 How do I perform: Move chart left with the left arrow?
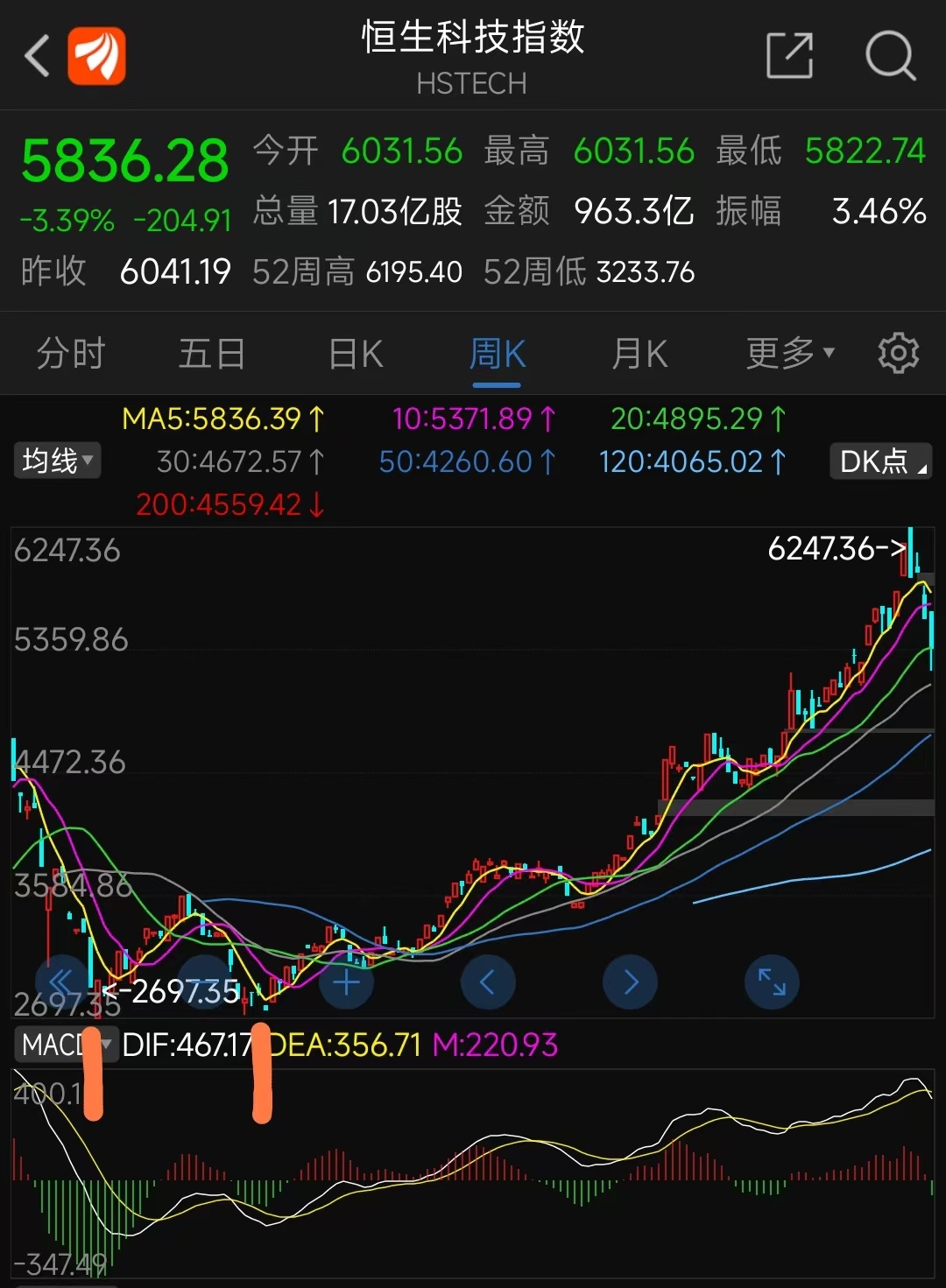point(488,982)
